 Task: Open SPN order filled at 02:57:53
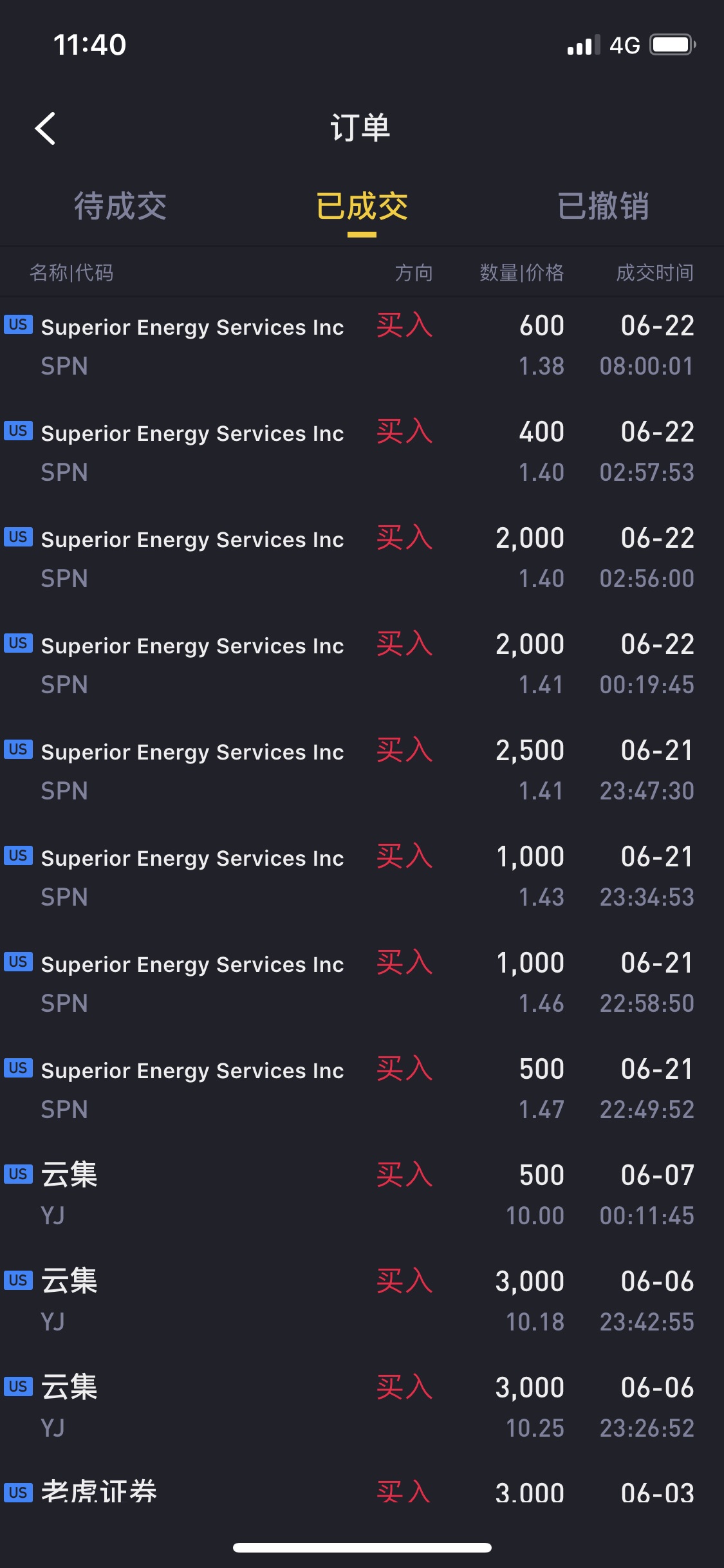point(362,452)
